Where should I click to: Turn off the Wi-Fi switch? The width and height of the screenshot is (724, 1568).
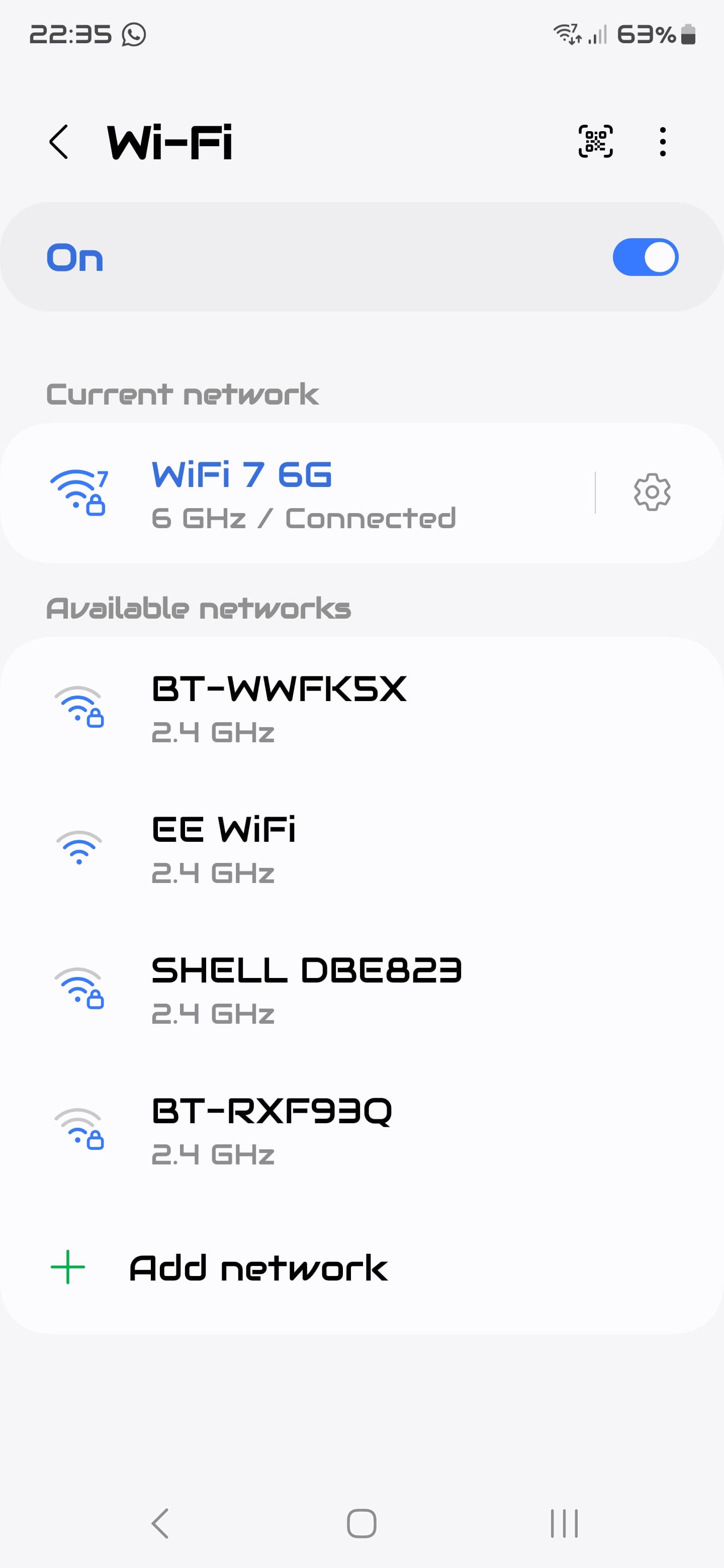point(645,257)
